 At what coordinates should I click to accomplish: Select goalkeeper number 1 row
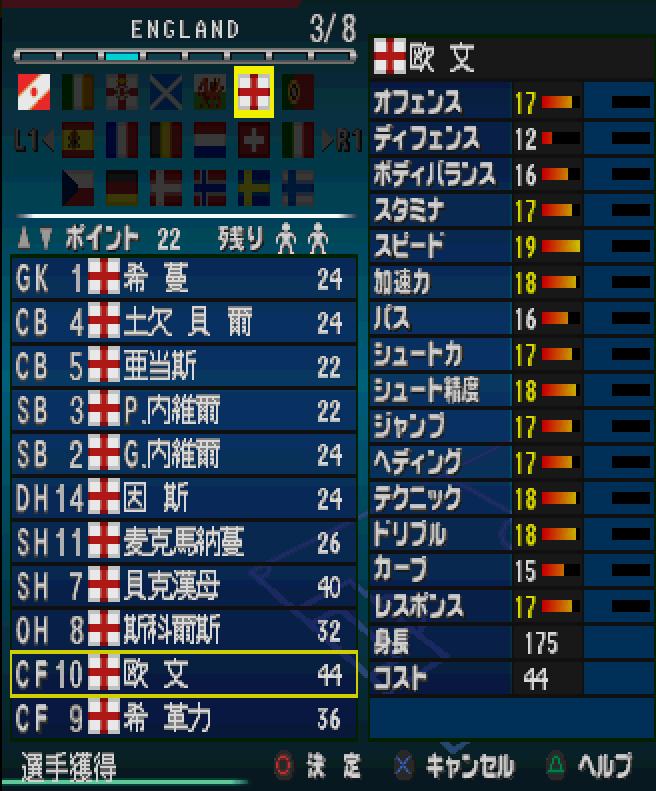tap(184, 279)
